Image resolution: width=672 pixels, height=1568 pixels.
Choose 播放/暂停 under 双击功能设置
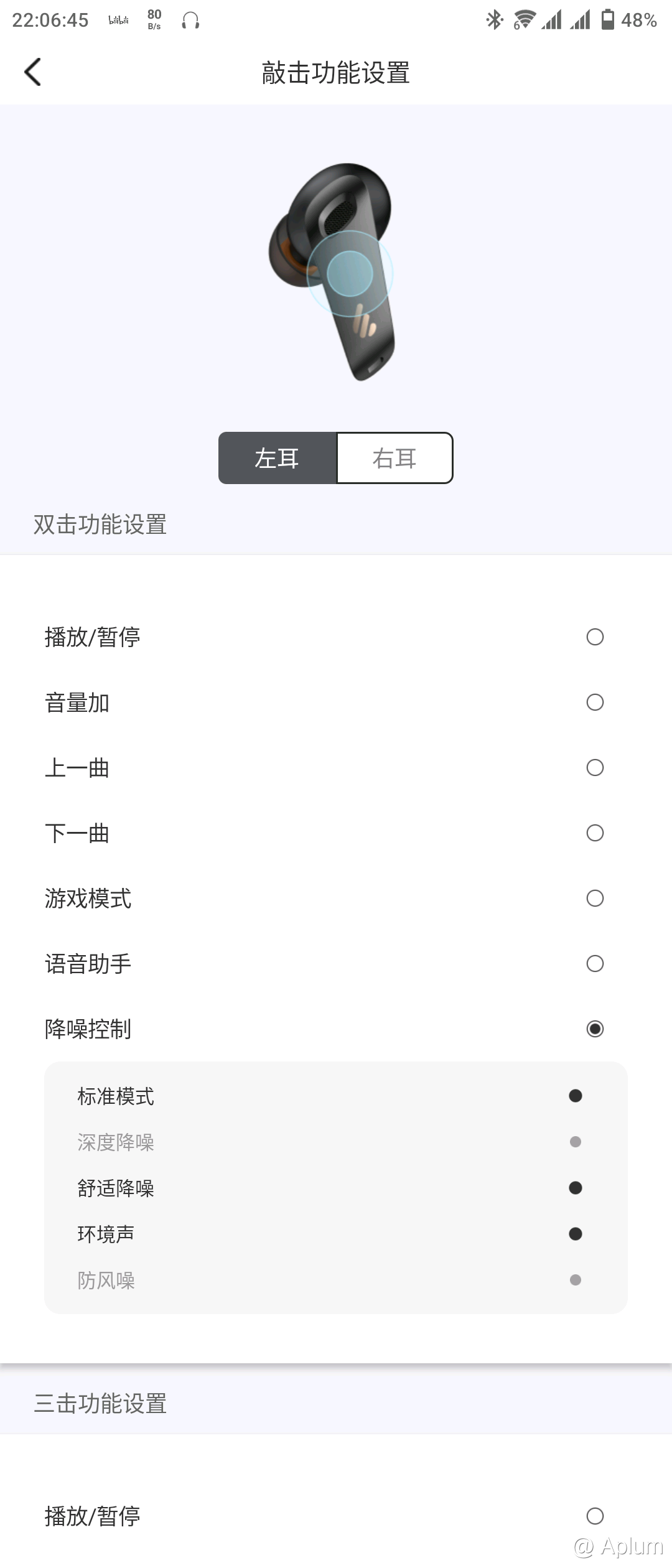pyautogui.click(x=595, y=637)
